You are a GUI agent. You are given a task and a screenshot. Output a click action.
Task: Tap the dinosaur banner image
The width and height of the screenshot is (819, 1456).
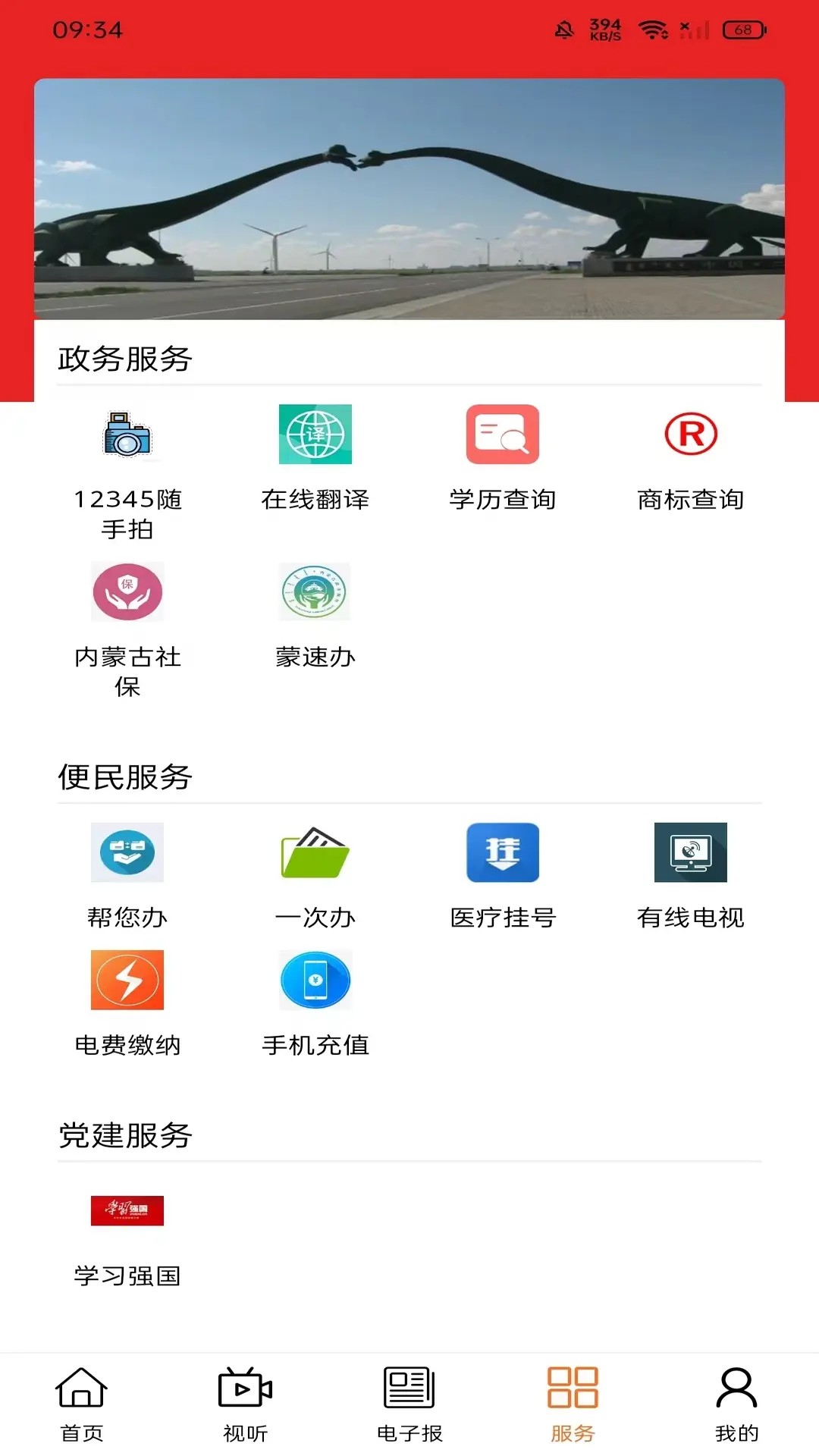click(409, 199)
